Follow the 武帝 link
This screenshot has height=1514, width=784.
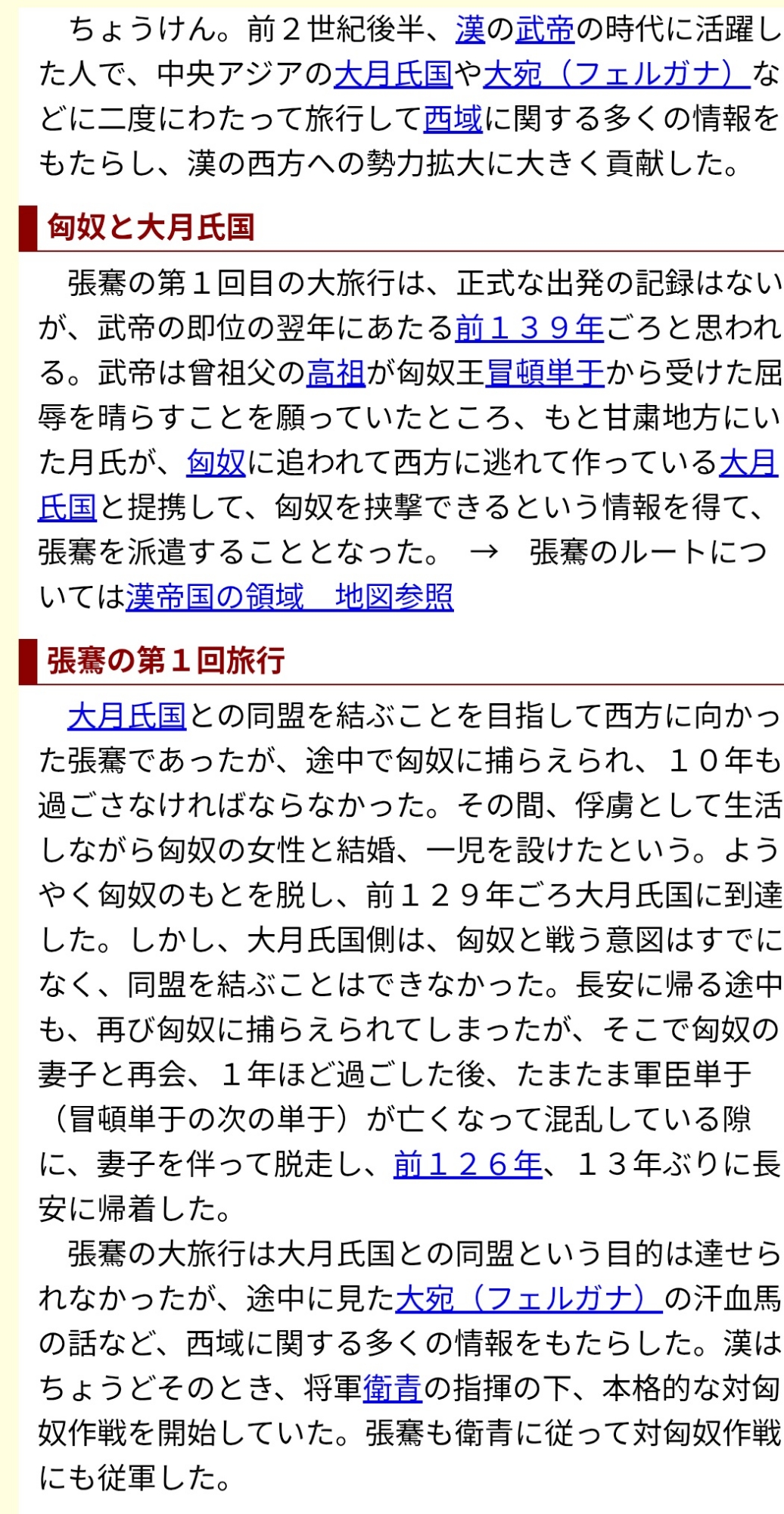point(545,30)
